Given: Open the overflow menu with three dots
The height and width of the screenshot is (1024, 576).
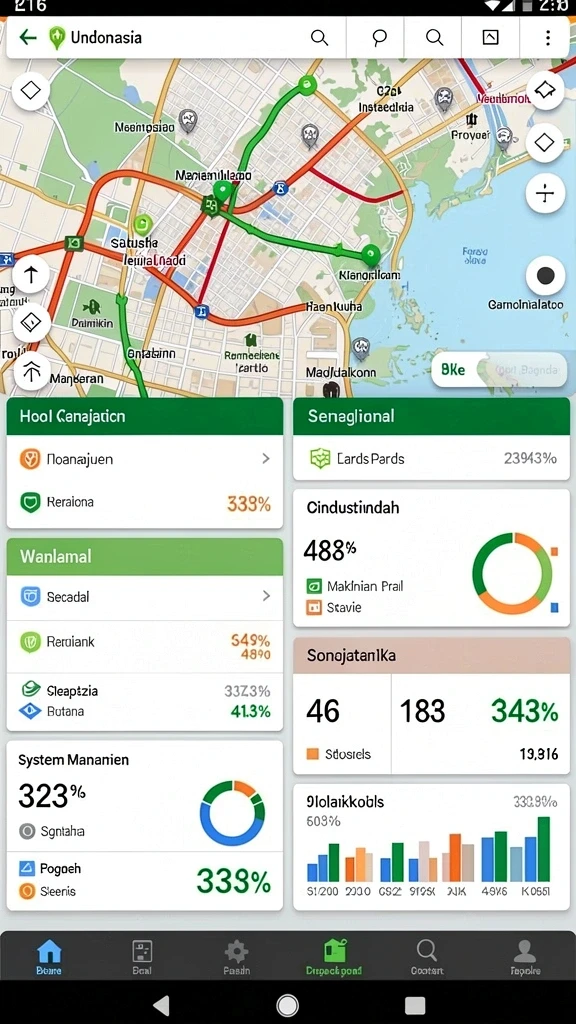Looking at the screenshot, I should [x=547, y=38].
